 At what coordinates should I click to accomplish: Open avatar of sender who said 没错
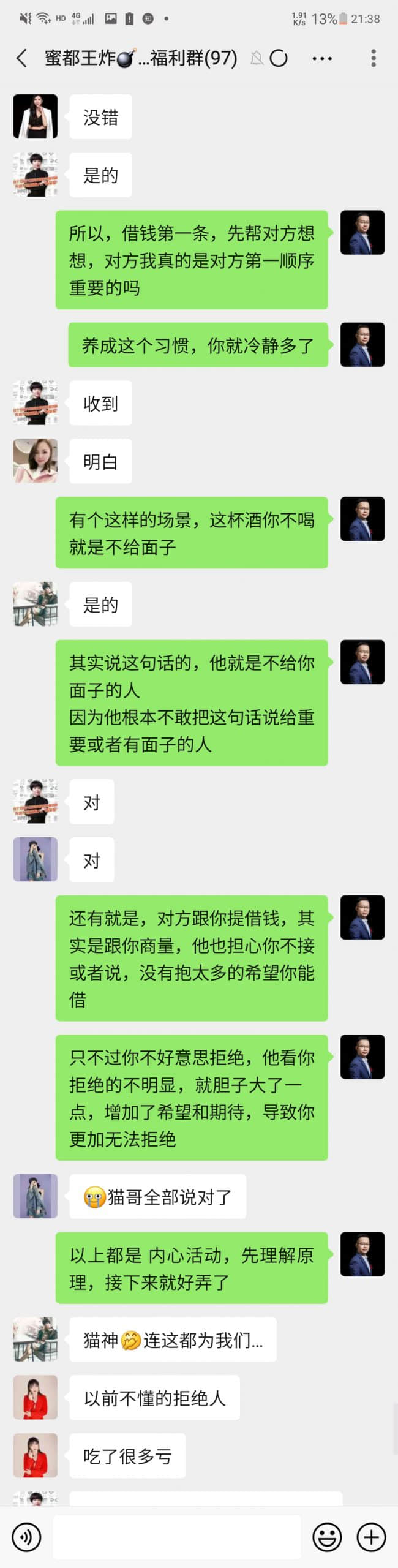click(36, 116)
